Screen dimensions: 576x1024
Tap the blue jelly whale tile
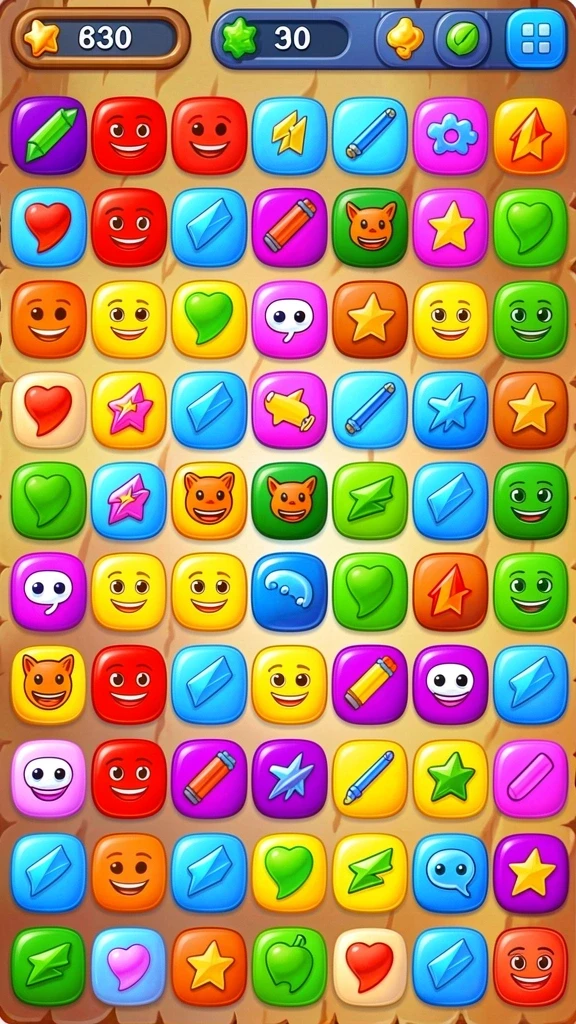coord(289,591)
